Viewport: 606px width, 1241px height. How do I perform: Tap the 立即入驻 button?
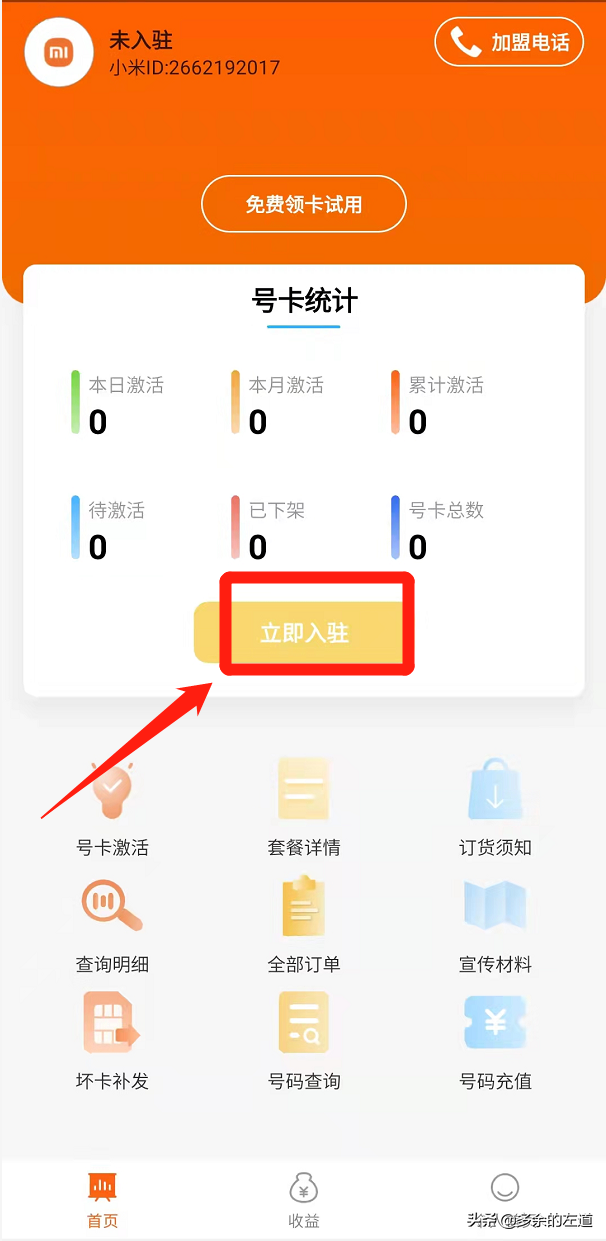click(304, 633)
